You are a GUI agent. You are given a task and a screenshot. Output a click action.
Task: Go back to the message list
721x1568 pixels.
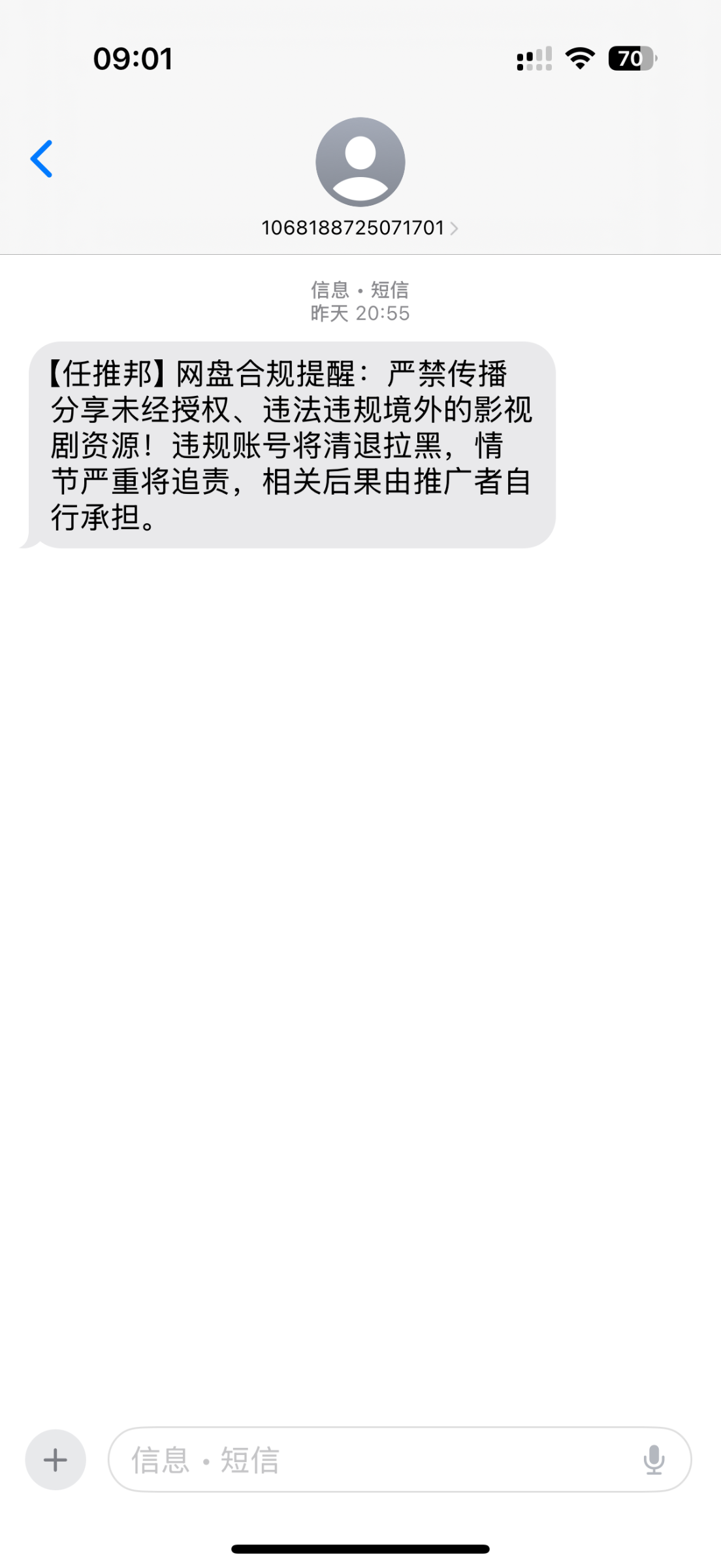point(42,159)
